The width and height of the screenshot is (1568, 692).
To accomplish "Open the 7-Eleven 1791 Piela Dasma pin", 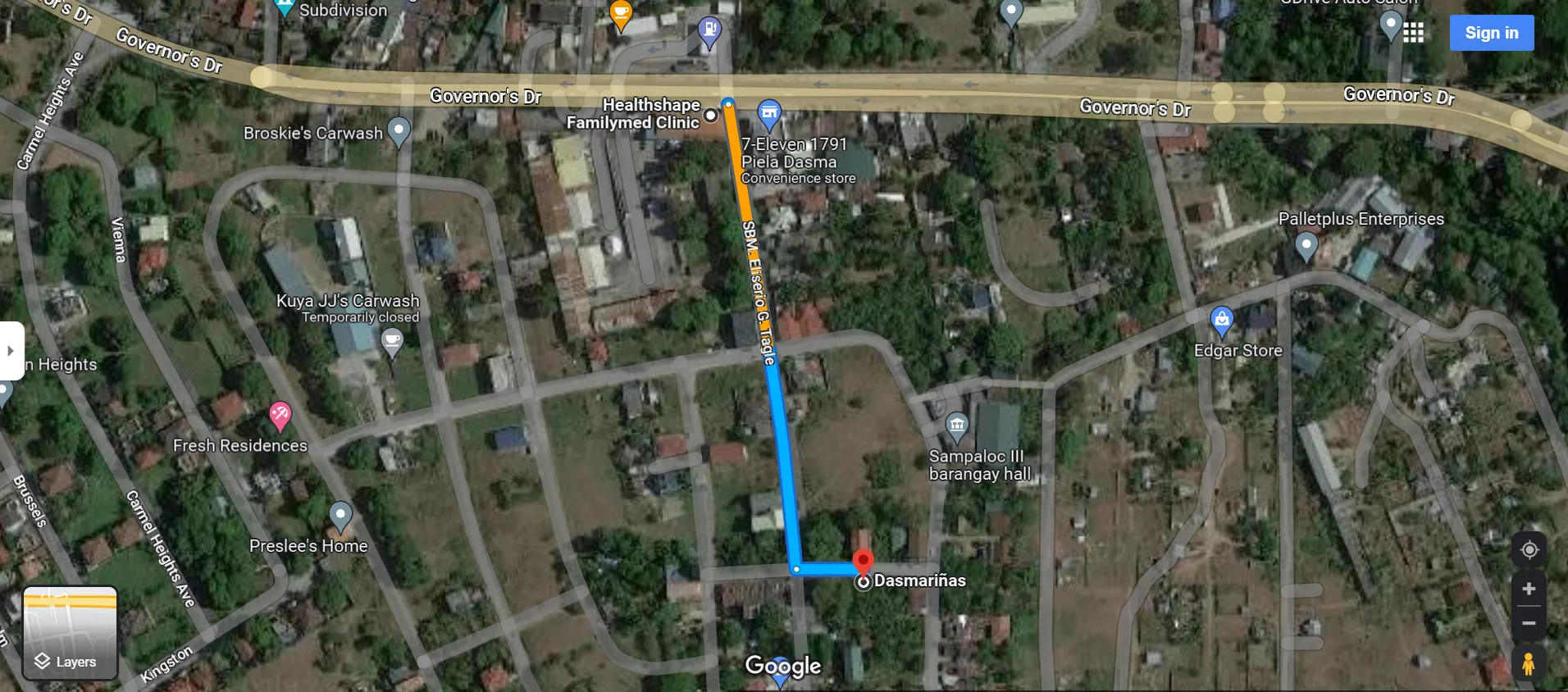I will tap(768, 114).
